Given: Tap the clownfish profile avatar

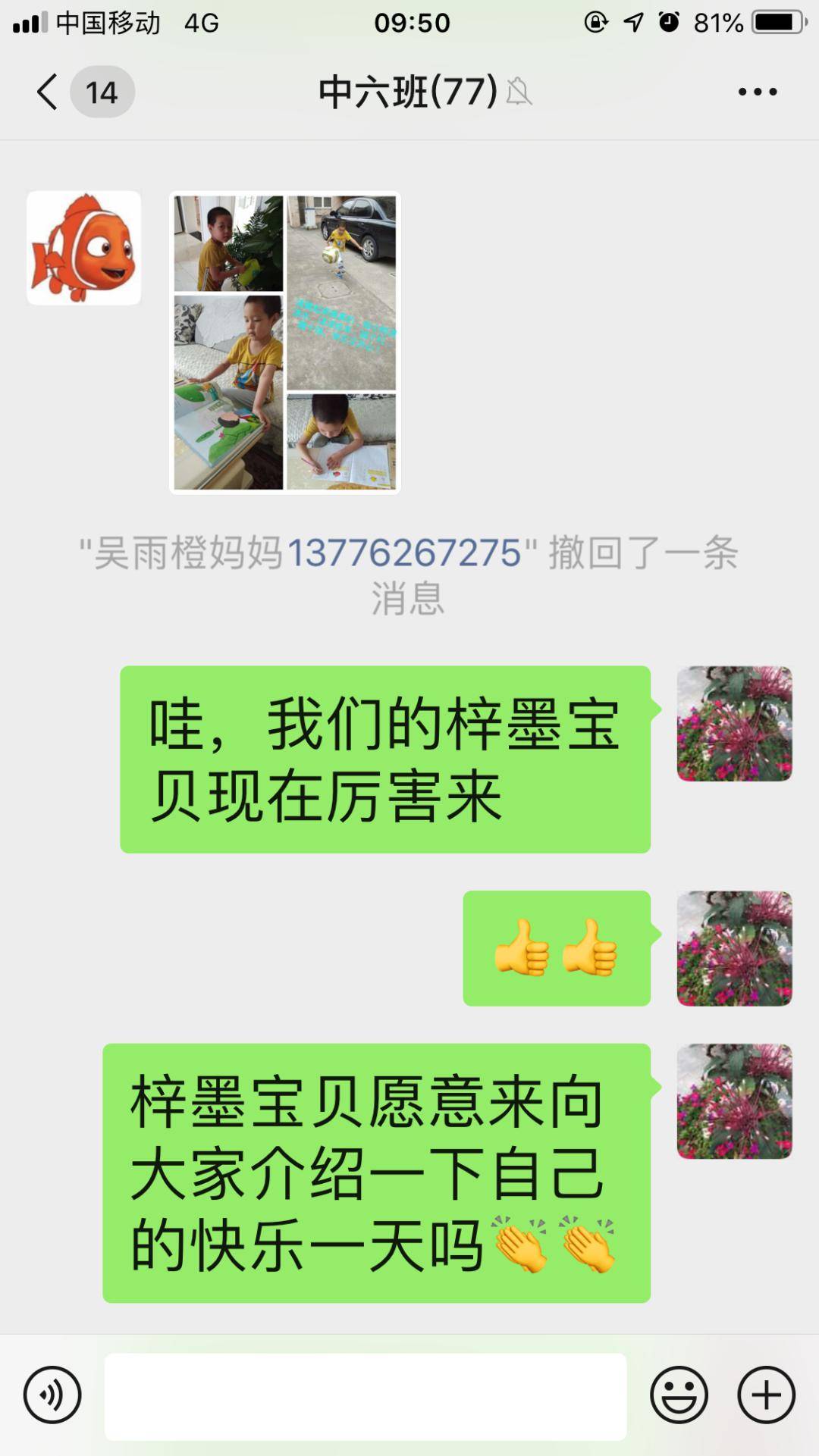Looking at the screenshot, I should coord(84,248).
